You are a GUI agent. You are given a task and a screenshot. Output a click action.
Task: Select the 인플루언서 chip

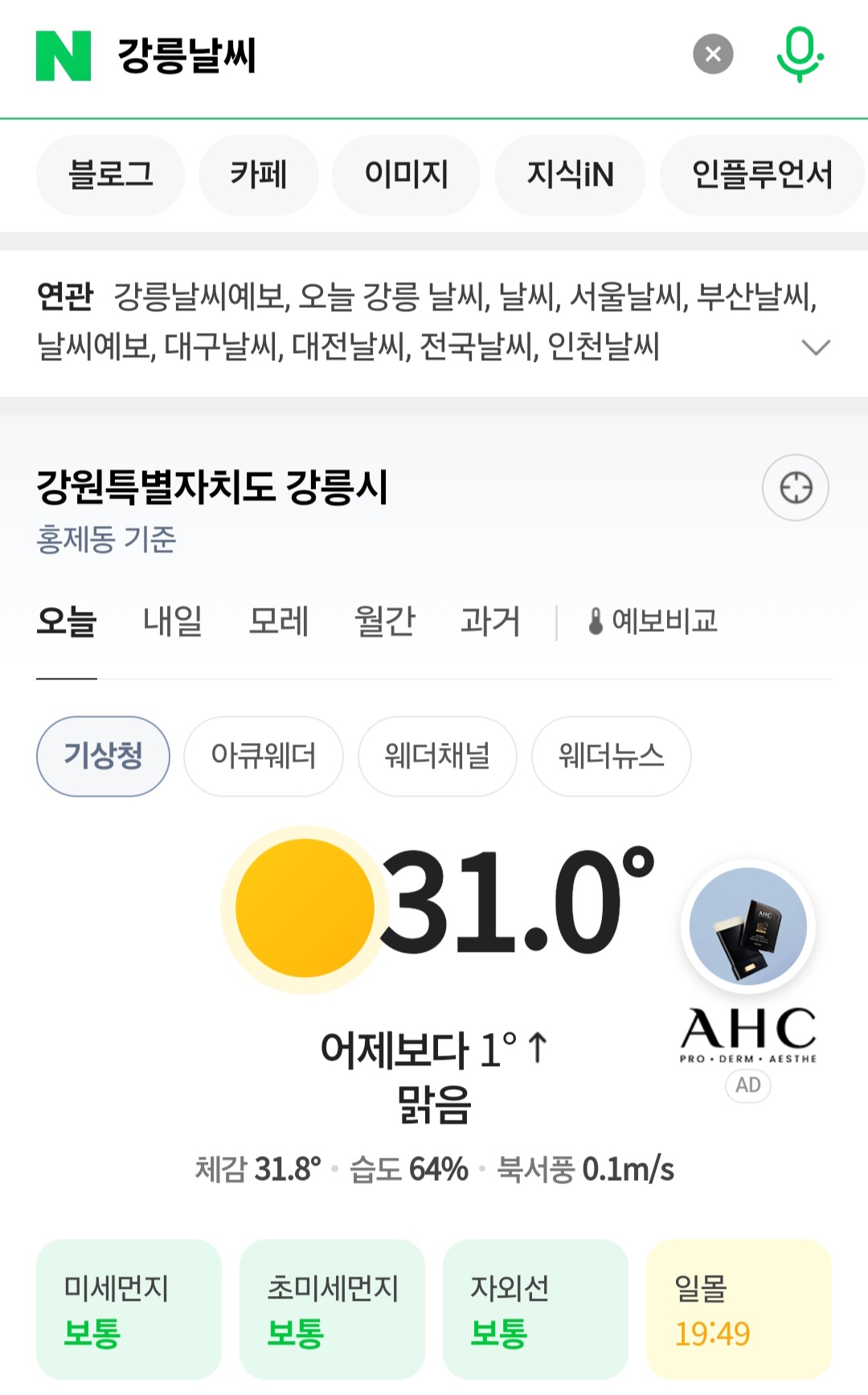coord(762,174)
